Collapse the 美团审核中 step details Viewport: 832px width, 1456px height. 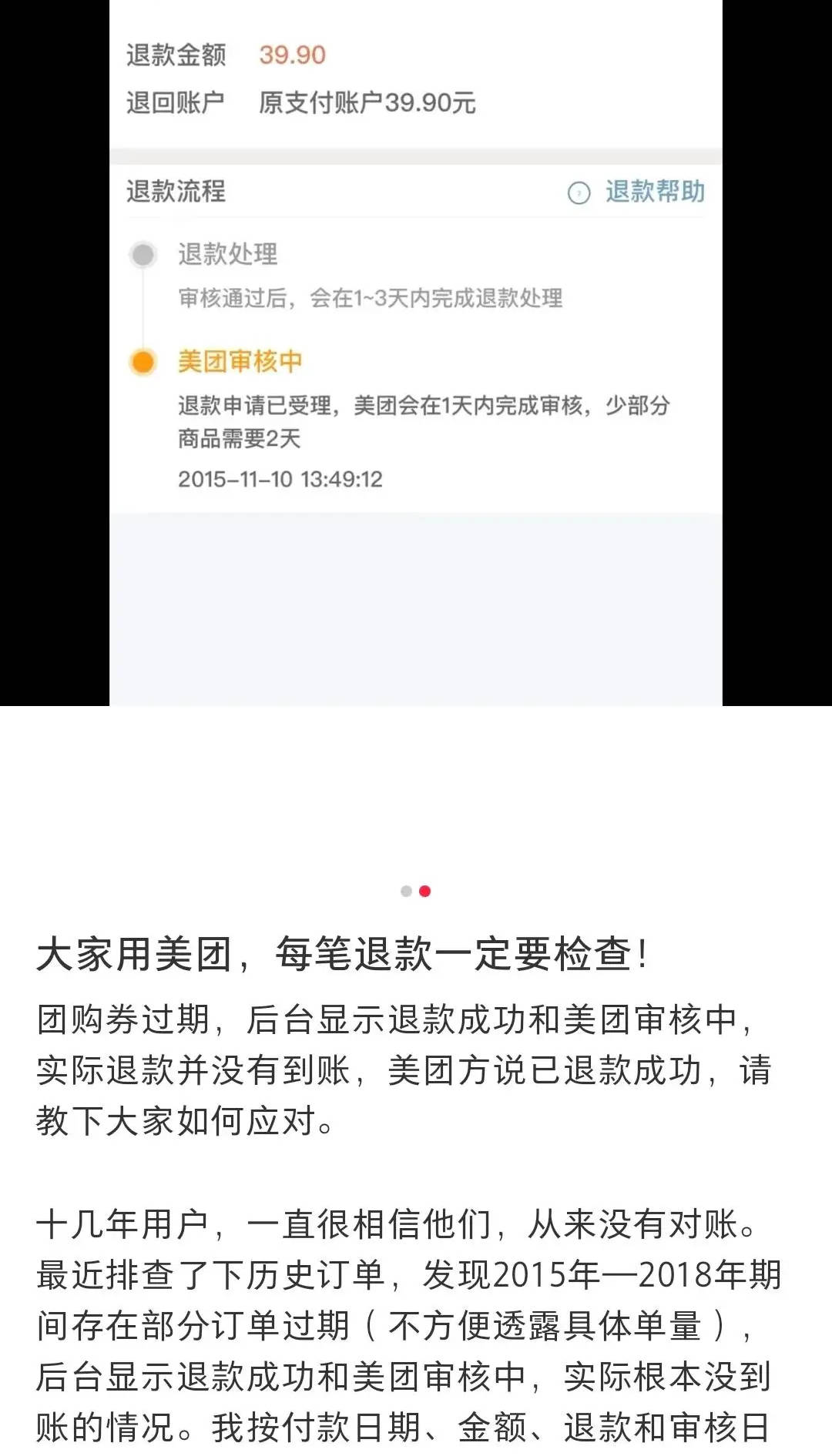pyautogui.click(x=240, y=360)
